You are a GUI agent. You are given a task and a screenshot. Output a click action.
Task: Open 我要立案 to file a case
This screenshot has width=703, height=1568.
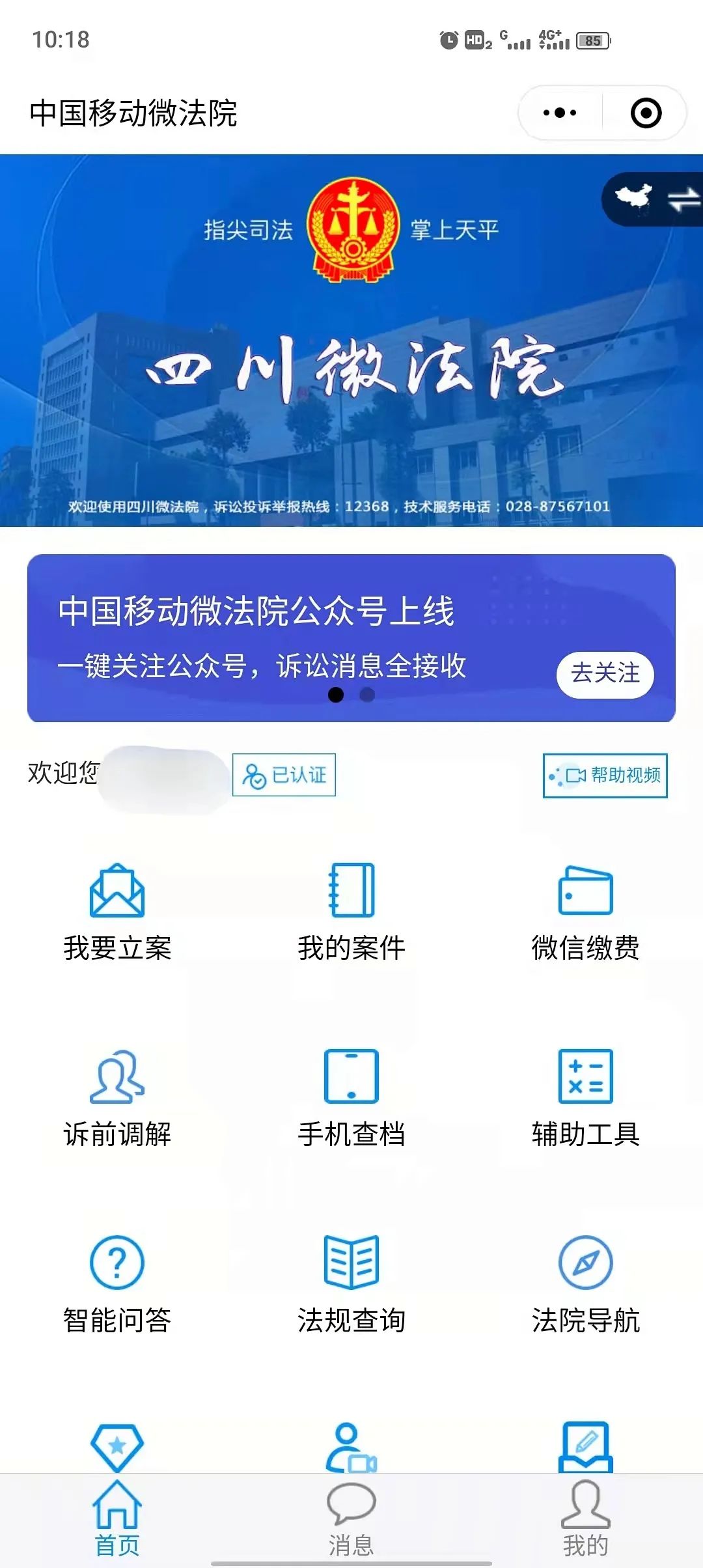[117, 912]
